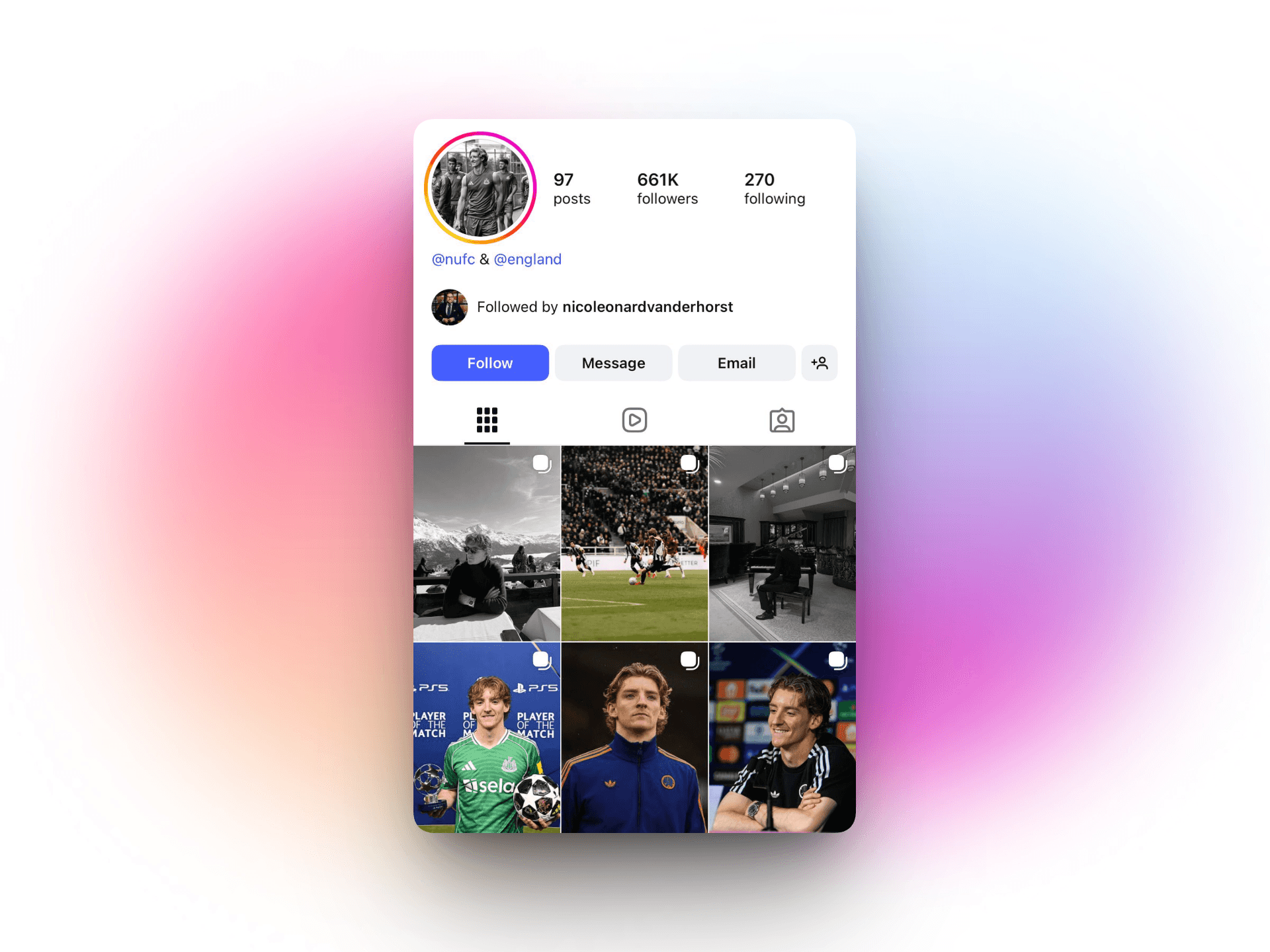1270x952 pixels.
Task: View the profile's story via the avatar
Action: [x=480, y=188]
